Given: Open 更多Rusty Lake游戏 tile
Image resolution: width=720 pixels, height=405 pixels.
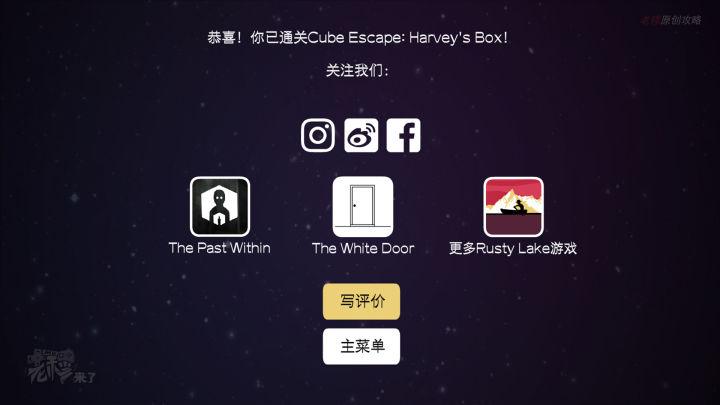Looking at the screenshot, I should click(513, 206).
